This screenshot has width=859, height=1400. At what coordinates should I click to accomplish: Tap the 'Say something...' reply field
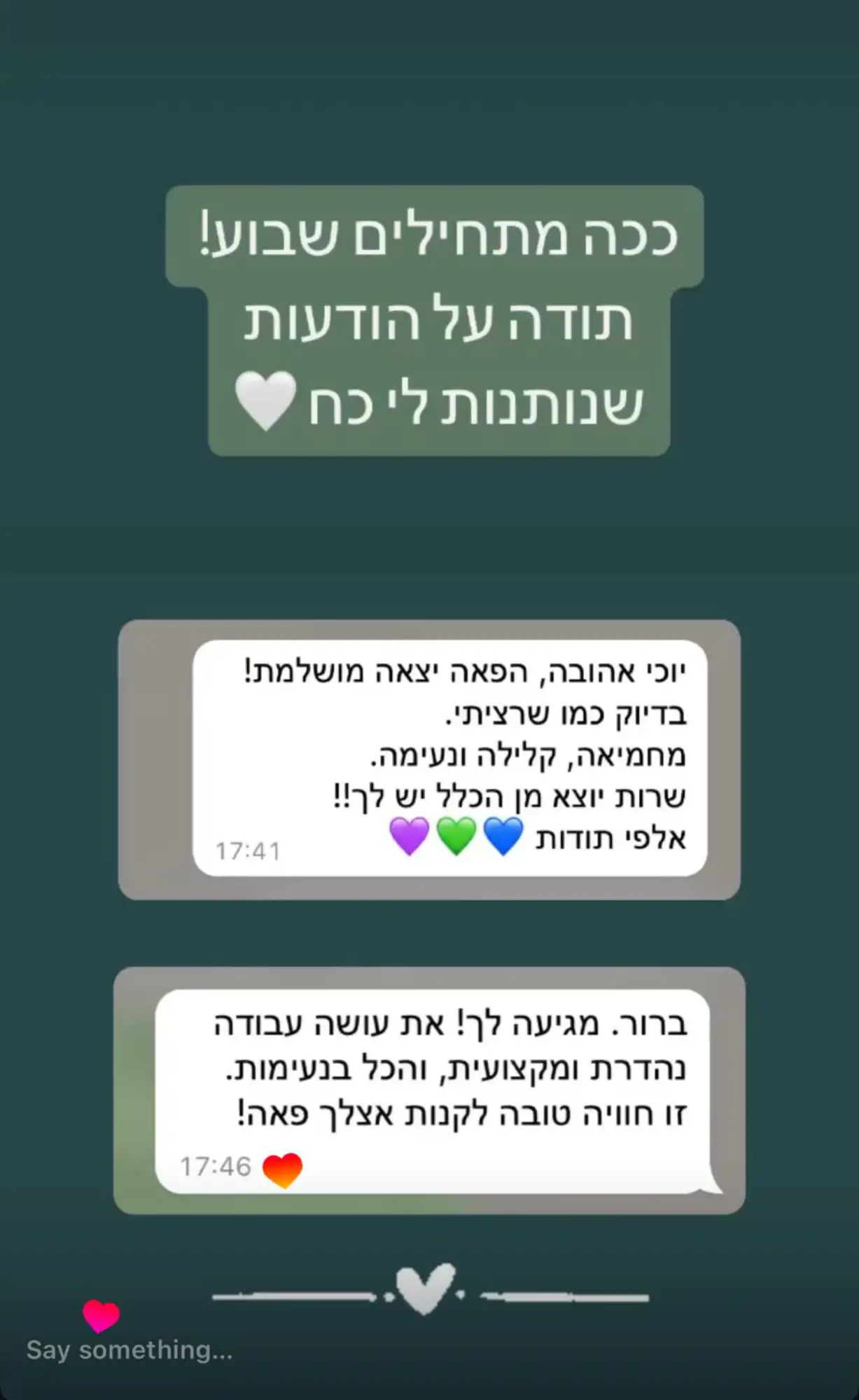[x=130, y=1350]
